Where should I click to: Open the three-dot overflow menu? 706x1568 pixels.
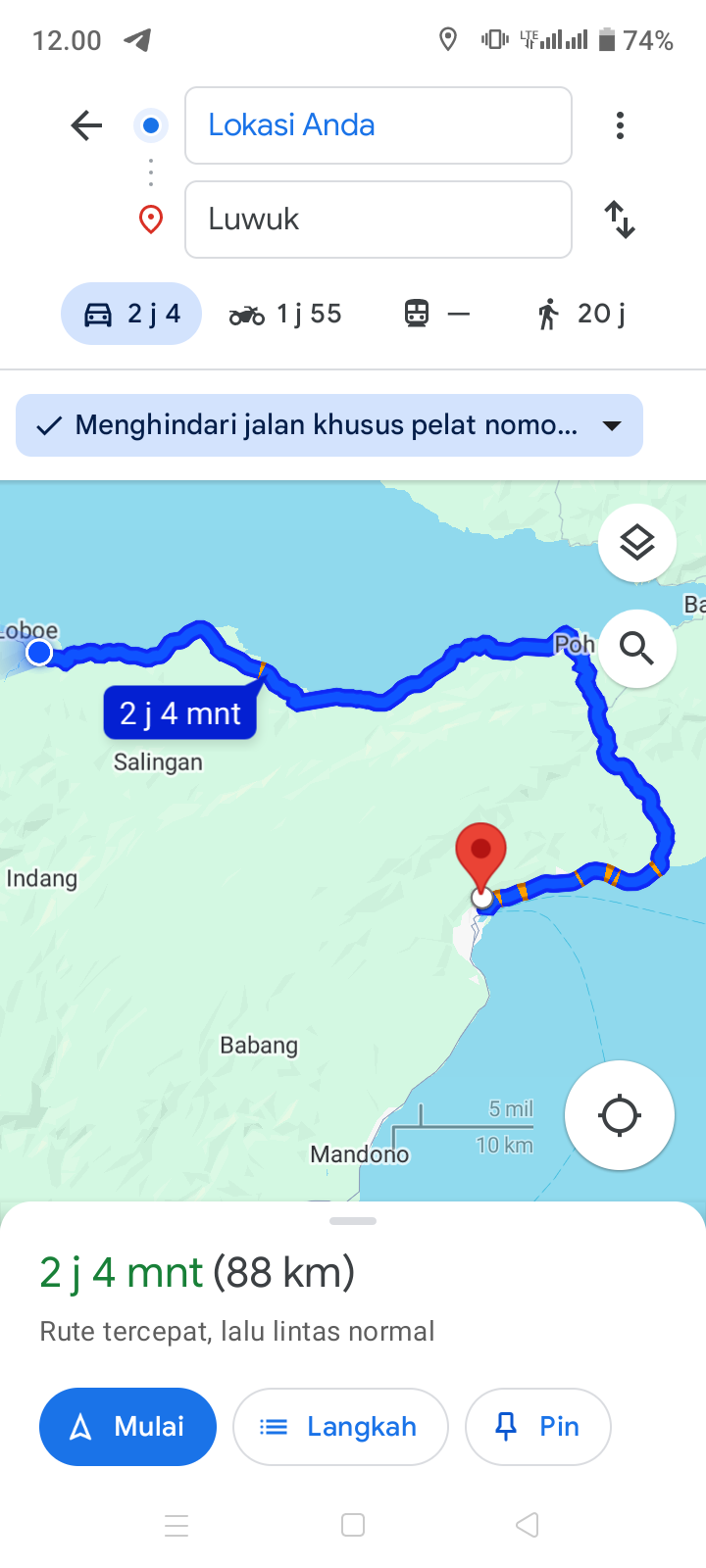pyautogui.click(x=620, y=125)
